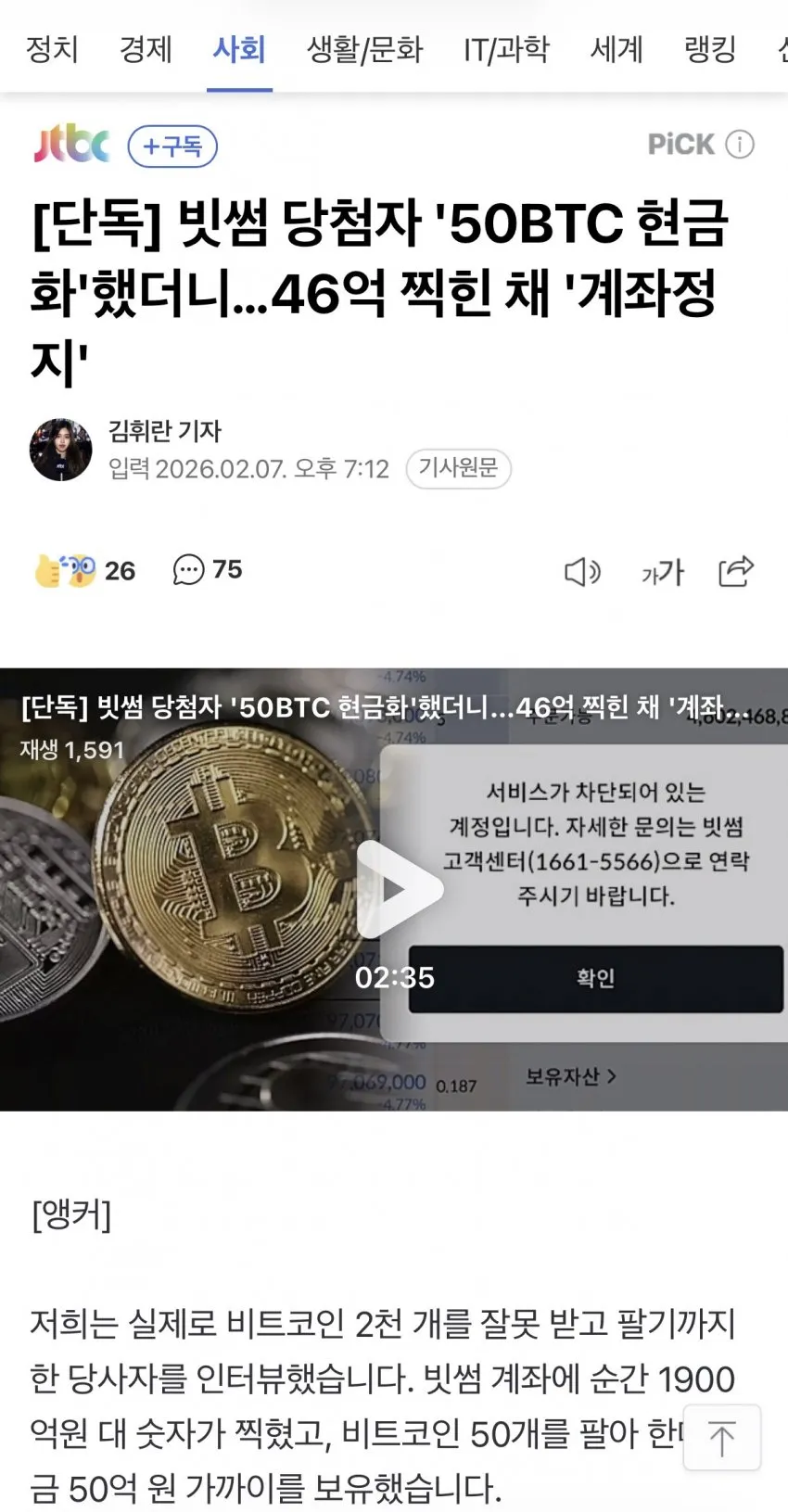788x1512 pixels.
Task: Subscribe to JTBC with +구독 button
Action: coord(172,146)
